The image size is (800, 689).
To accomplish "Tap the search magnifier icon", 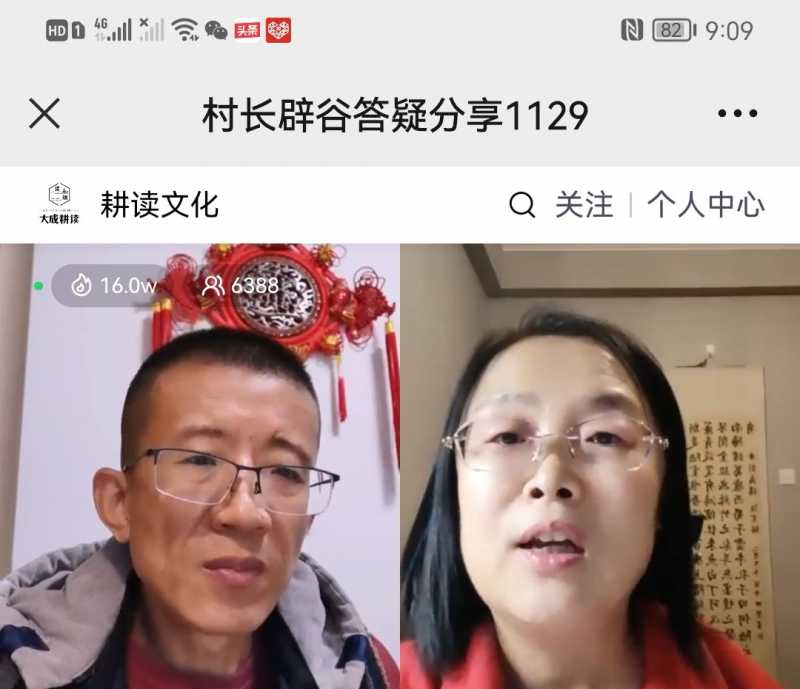I will [522, 205].
